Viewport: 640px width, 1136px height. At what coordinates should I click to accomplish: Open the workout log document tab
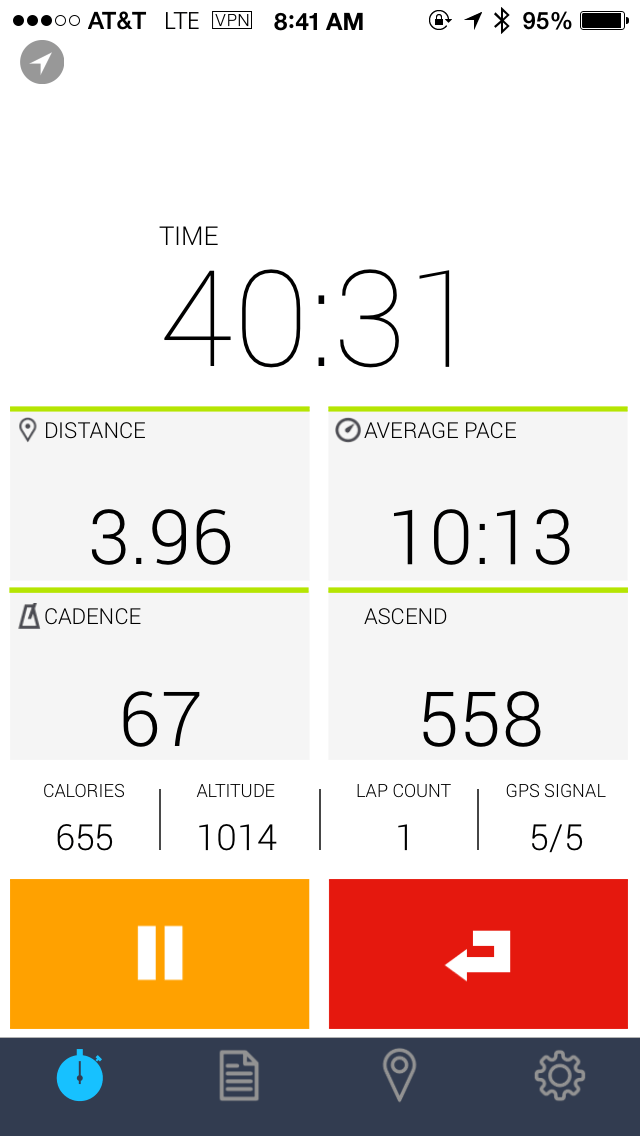tap(239, 1076)
